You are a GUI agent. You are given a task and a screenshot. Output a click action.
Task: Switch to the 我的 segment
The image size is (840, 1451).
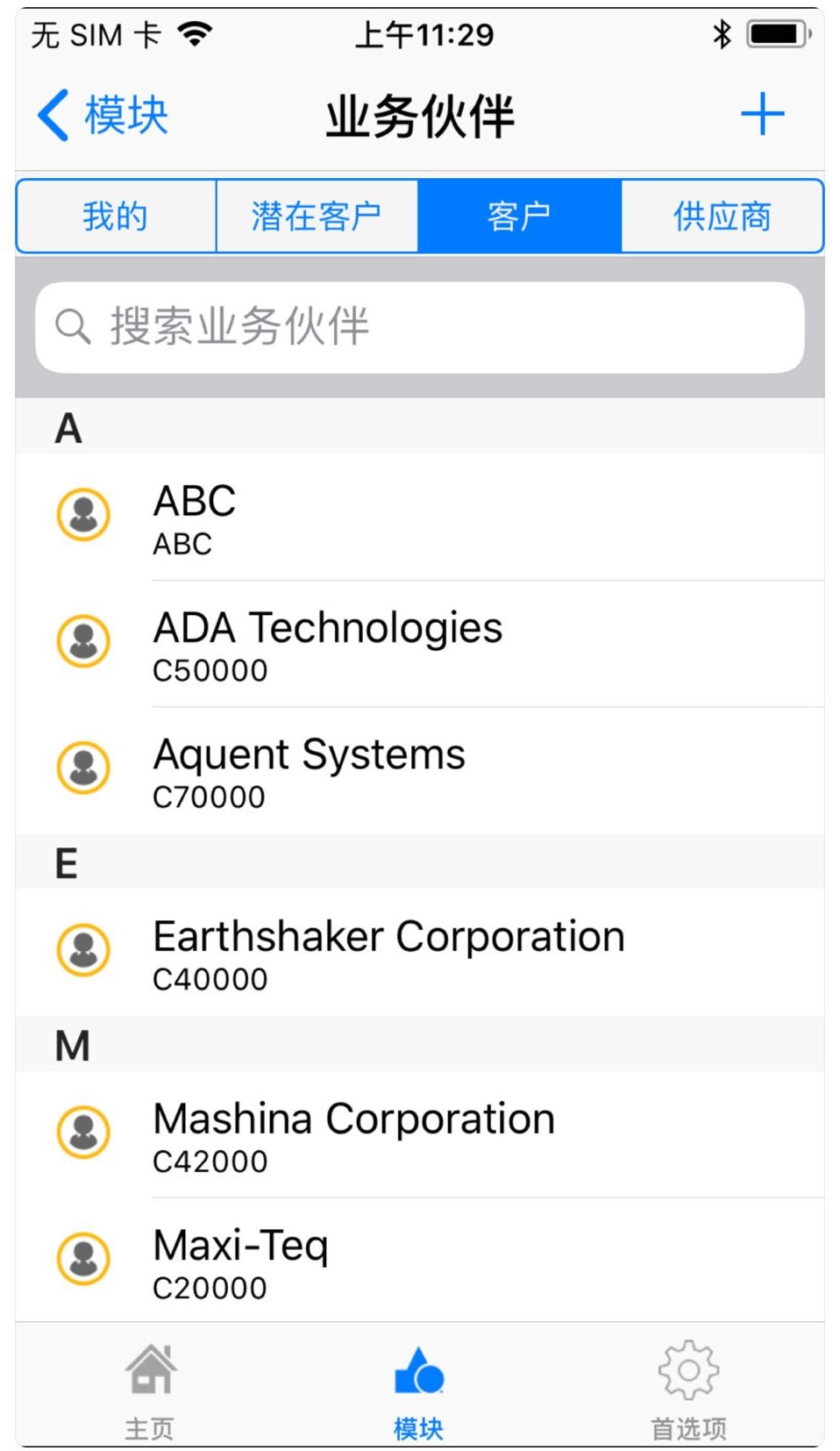click(116, 216)
